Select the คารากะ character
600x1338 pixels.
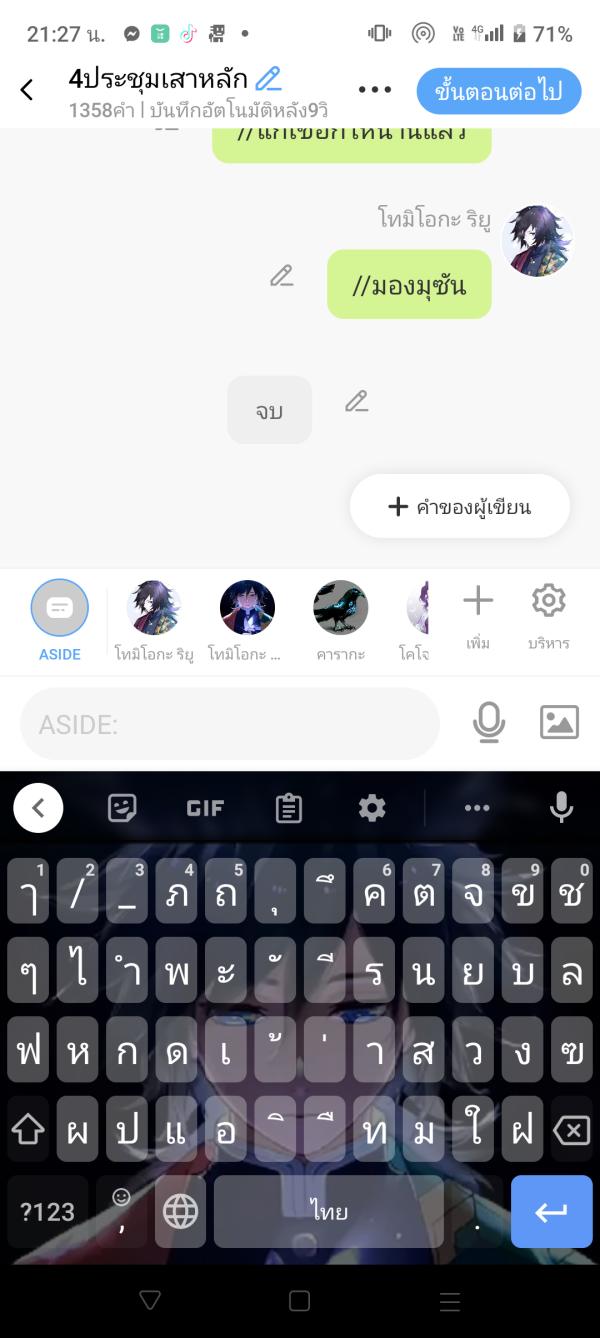(341, 620)
